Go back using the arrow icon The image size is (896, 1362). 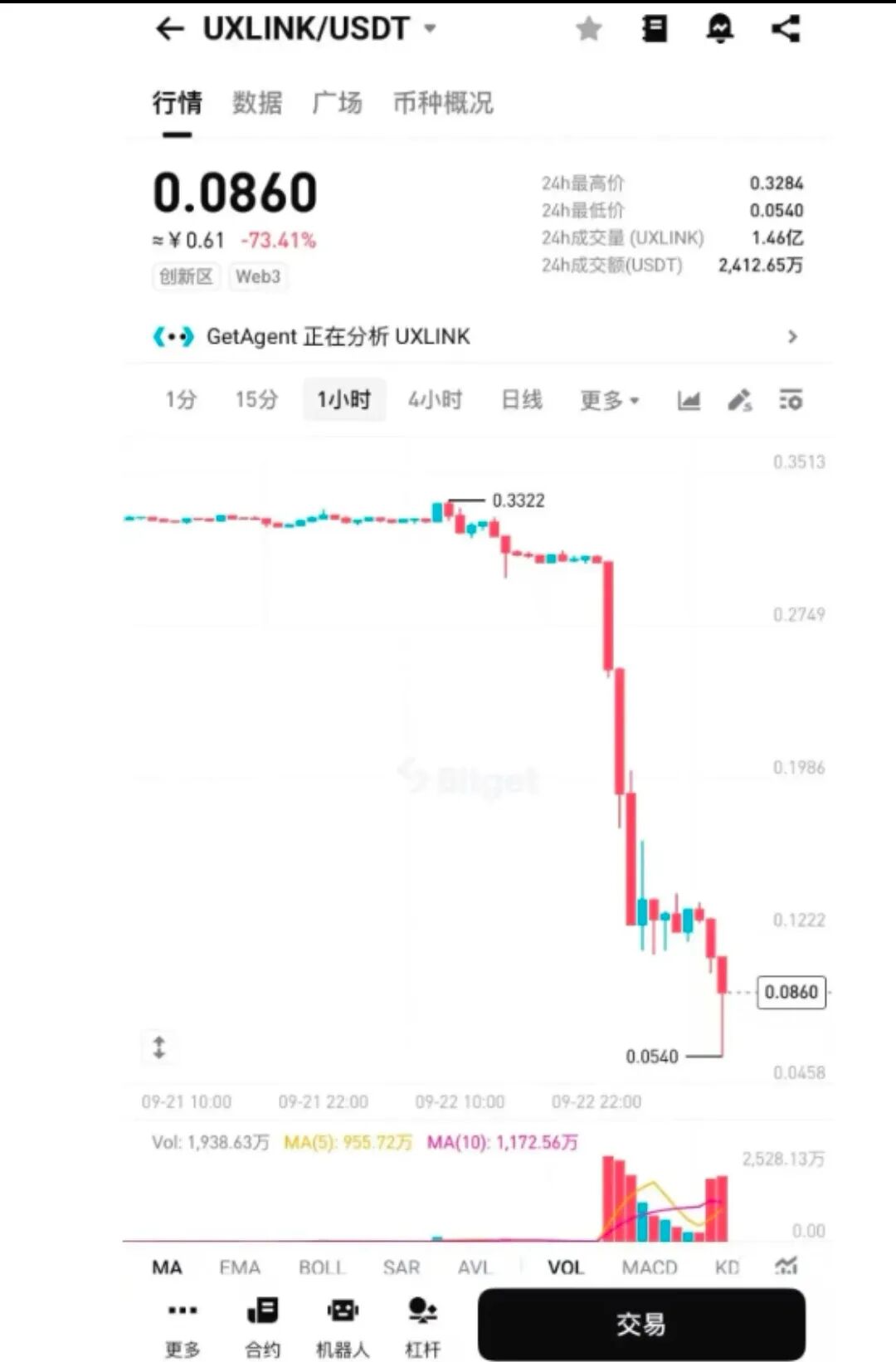coord(170,29)
